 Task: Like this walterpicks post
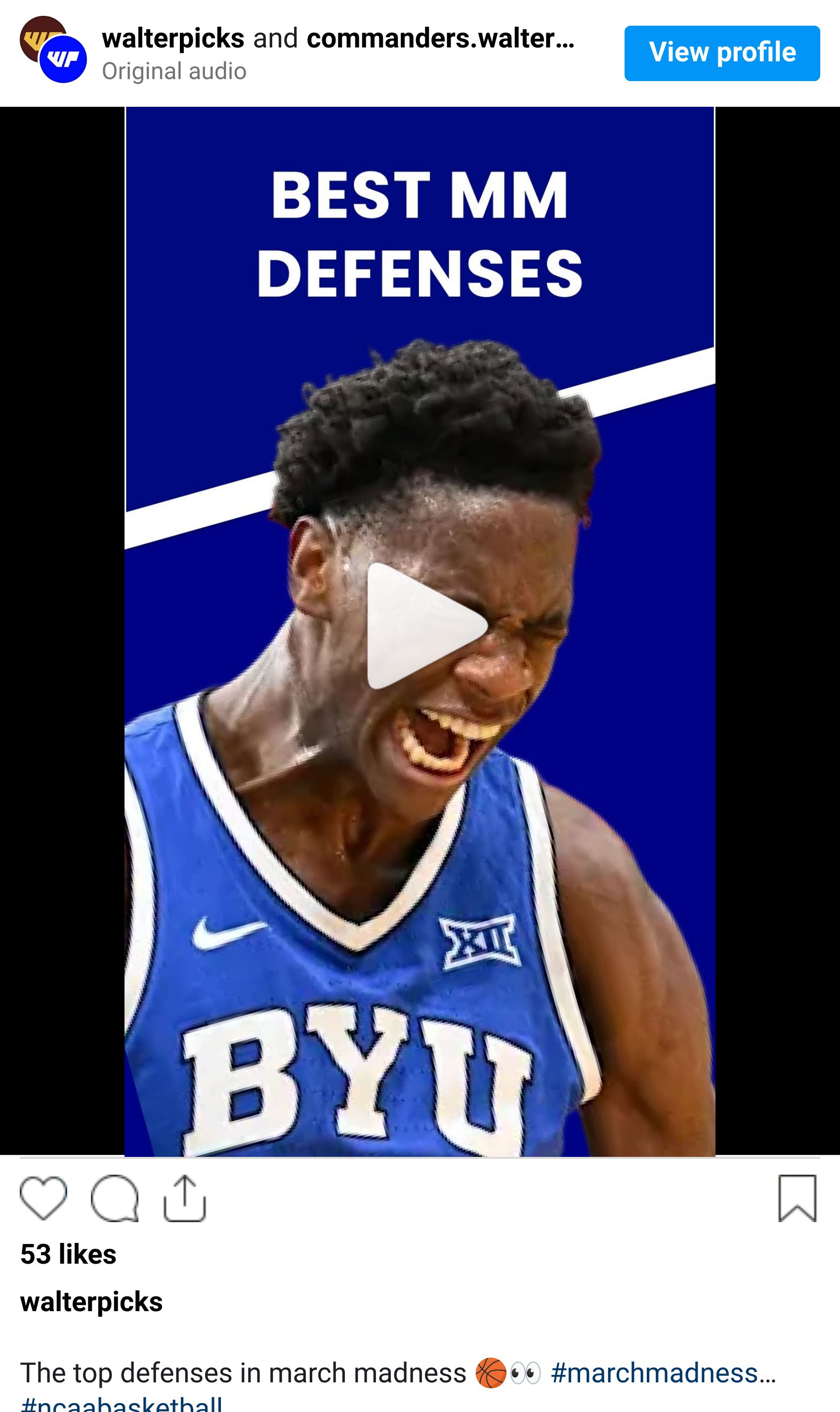(x=43, y=1198)
